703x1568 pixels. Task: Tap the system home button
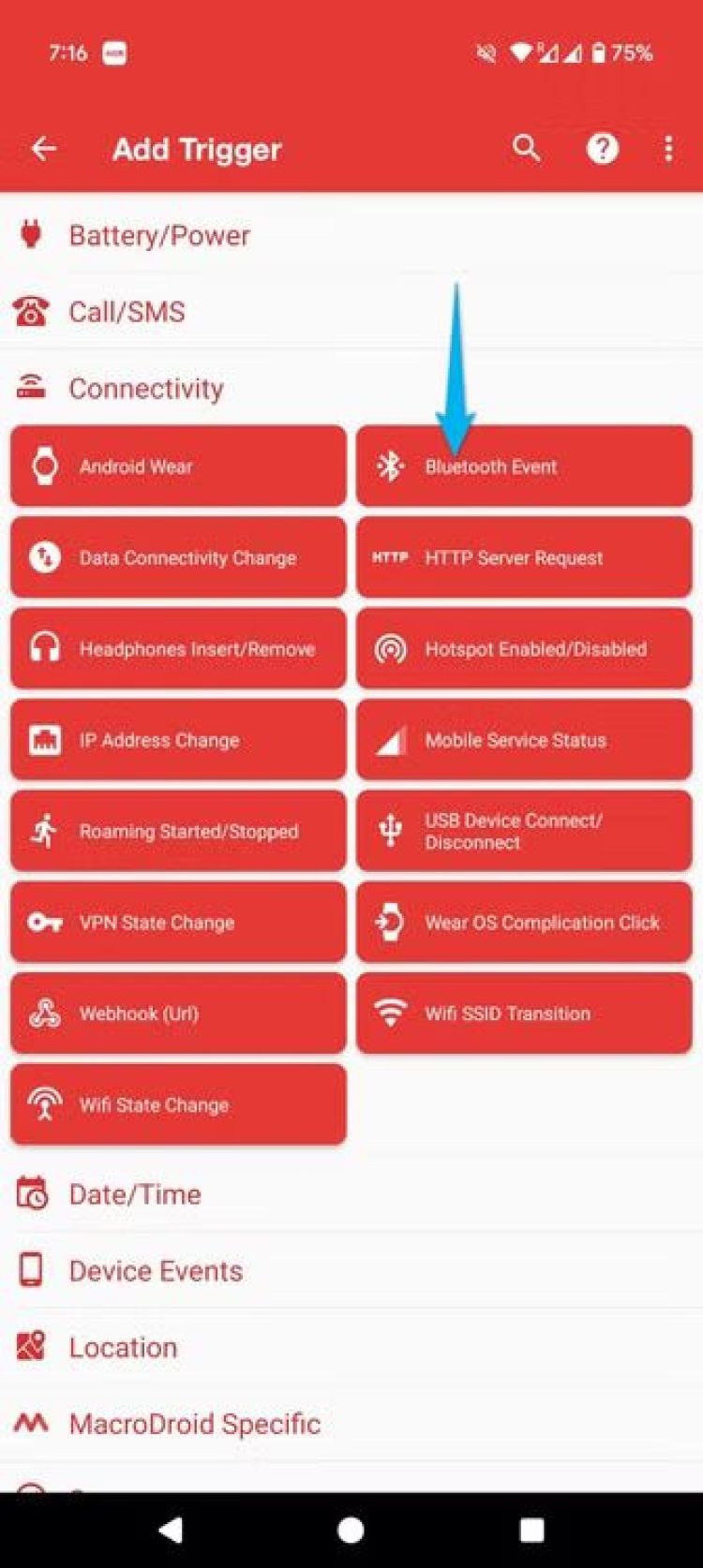351,1530
